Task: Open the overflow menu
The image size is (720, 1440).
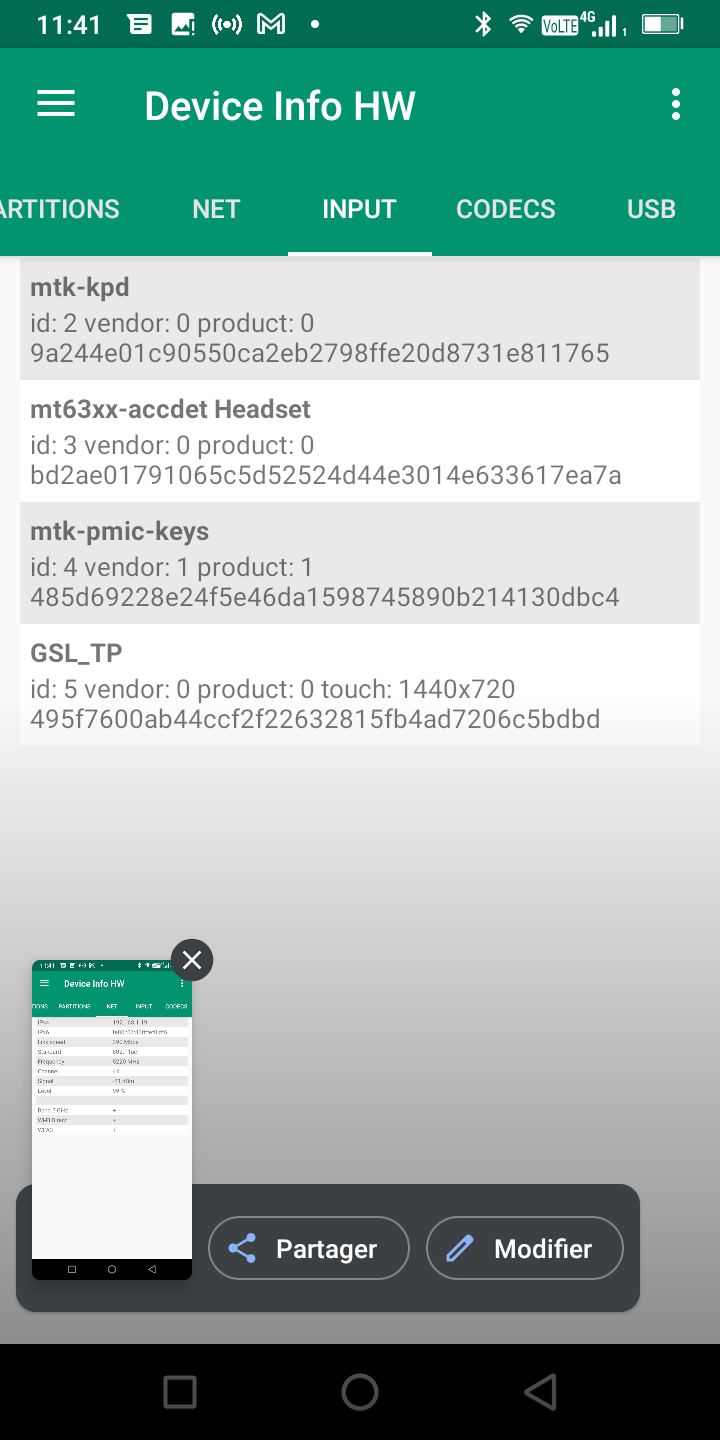Action: [676, 104]
